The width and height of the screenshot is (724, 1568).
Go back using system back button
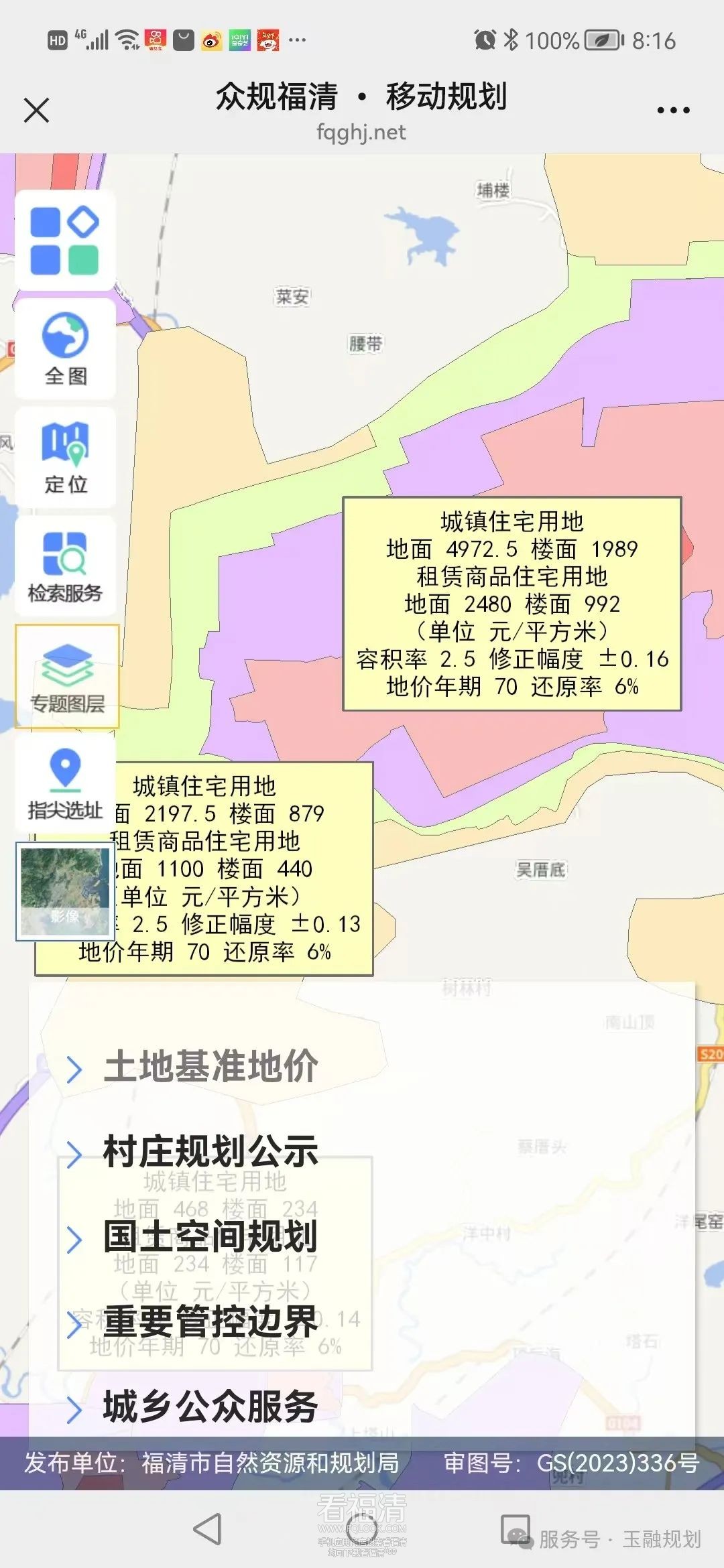[x=207, y=1529]
